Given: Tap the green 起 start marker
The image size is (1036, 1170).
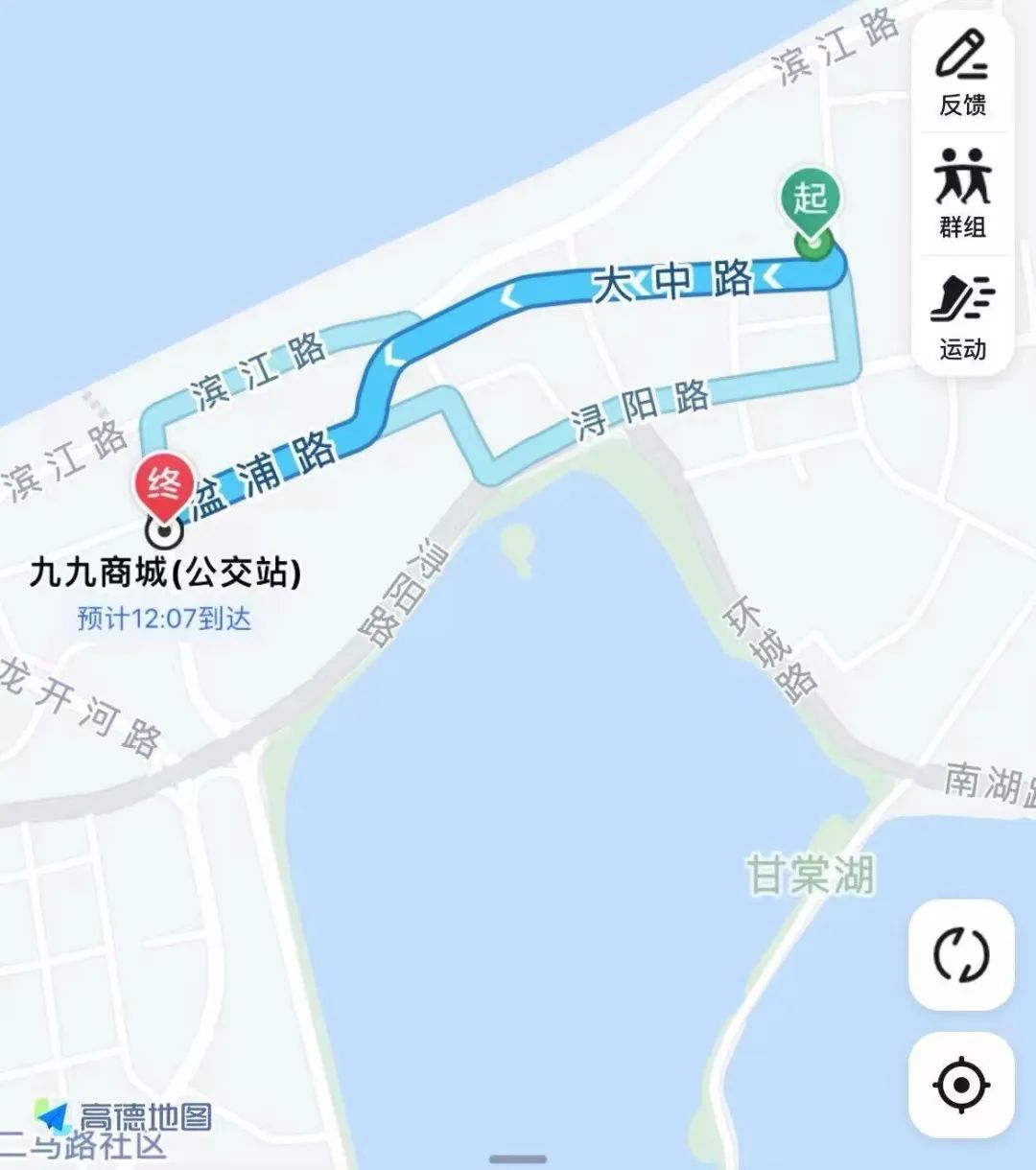Looking at the screenshot, I should [x=811, y=200].
